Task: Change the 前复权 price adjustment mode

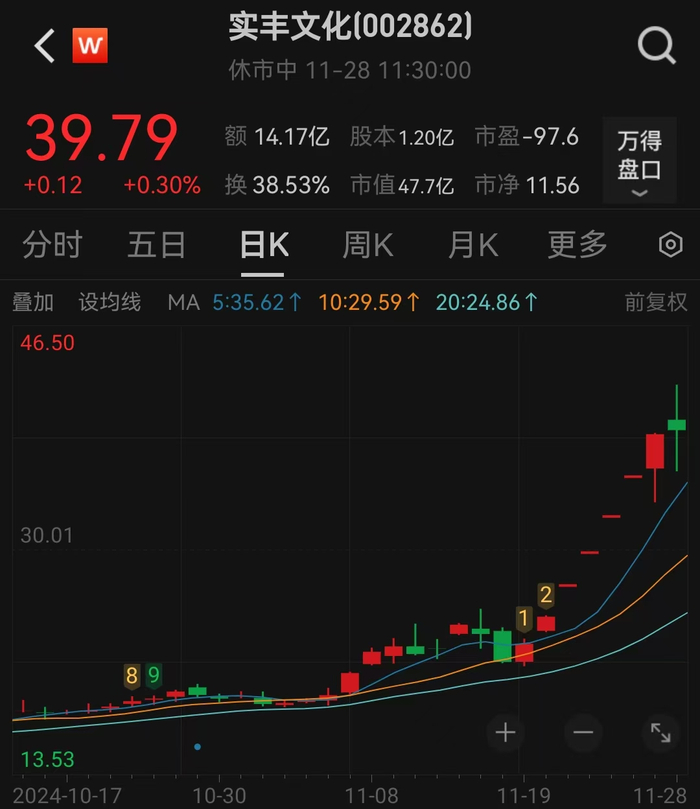Action: click(656, 302)
